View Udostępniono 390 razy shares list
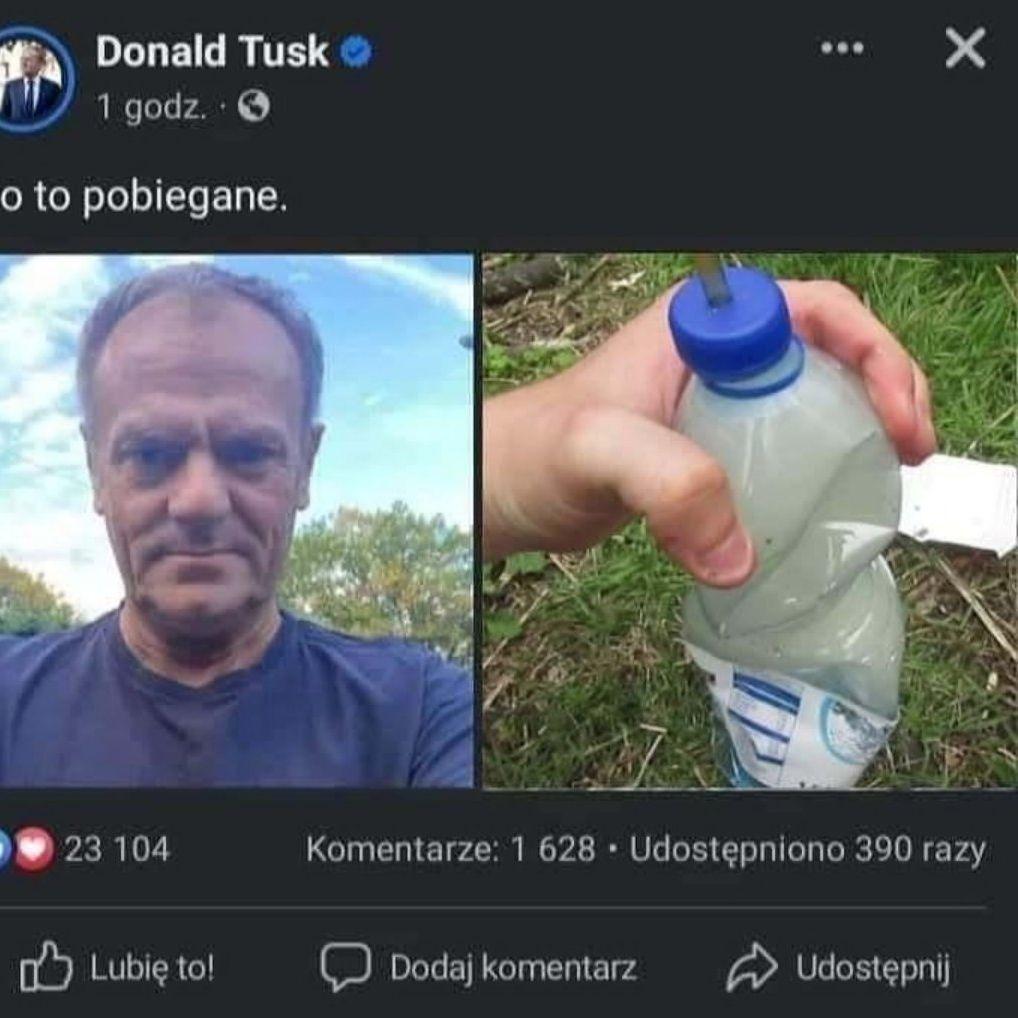This screenshot has width=1018, height=1018. coord(808,850)
